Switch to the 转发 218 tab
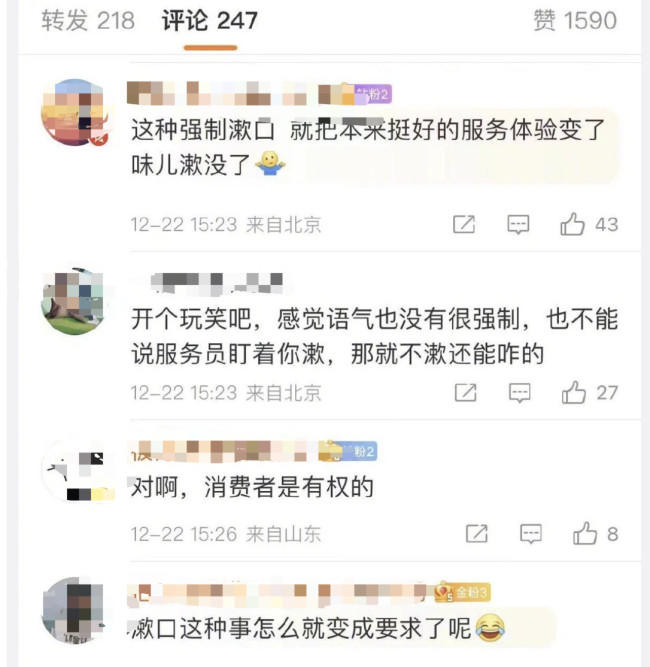This screenshot has height=667, width=650. [x=88, y=21]
